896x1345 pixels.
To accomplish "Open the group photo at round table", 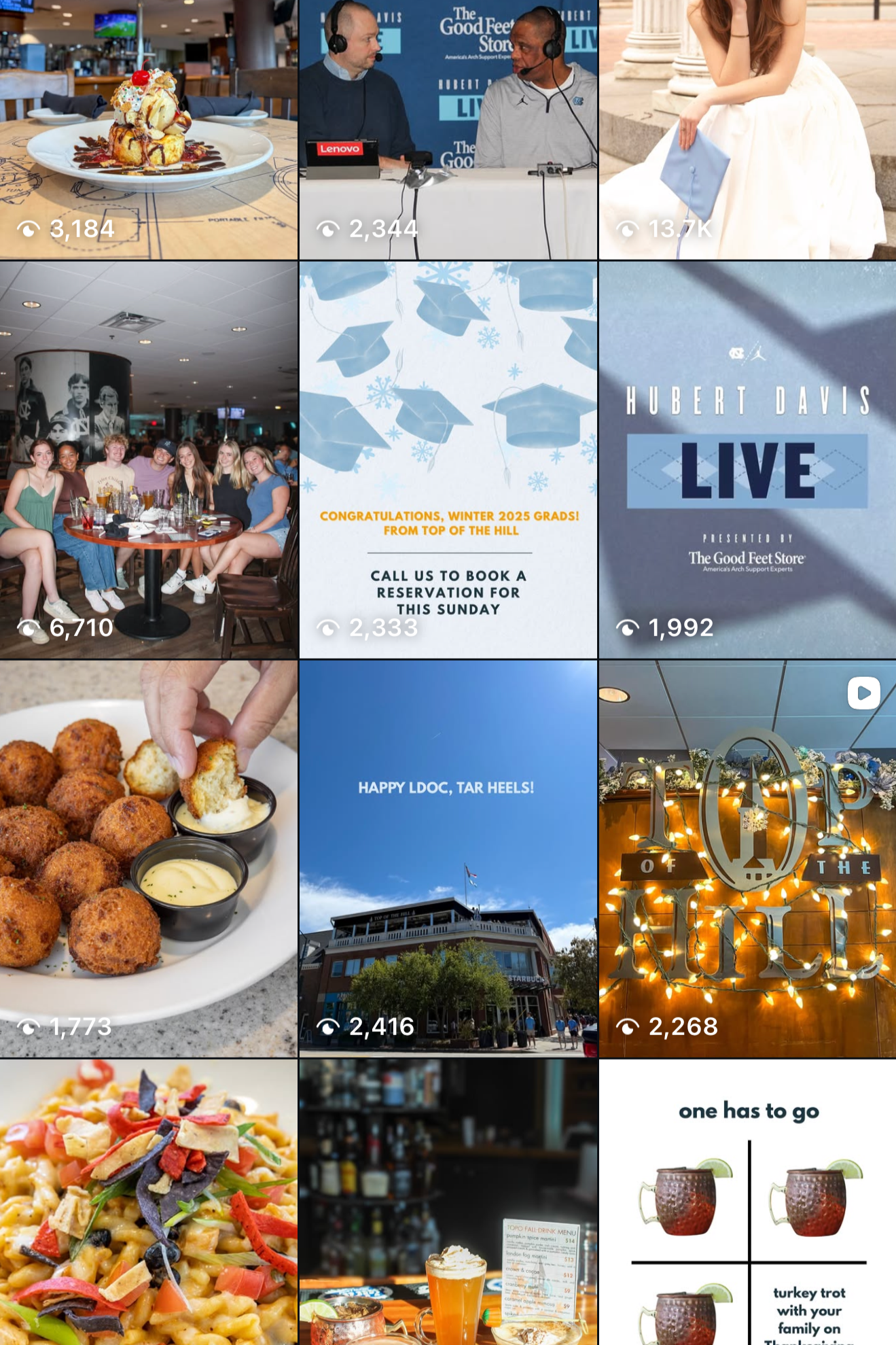I will tap(148, 460).
